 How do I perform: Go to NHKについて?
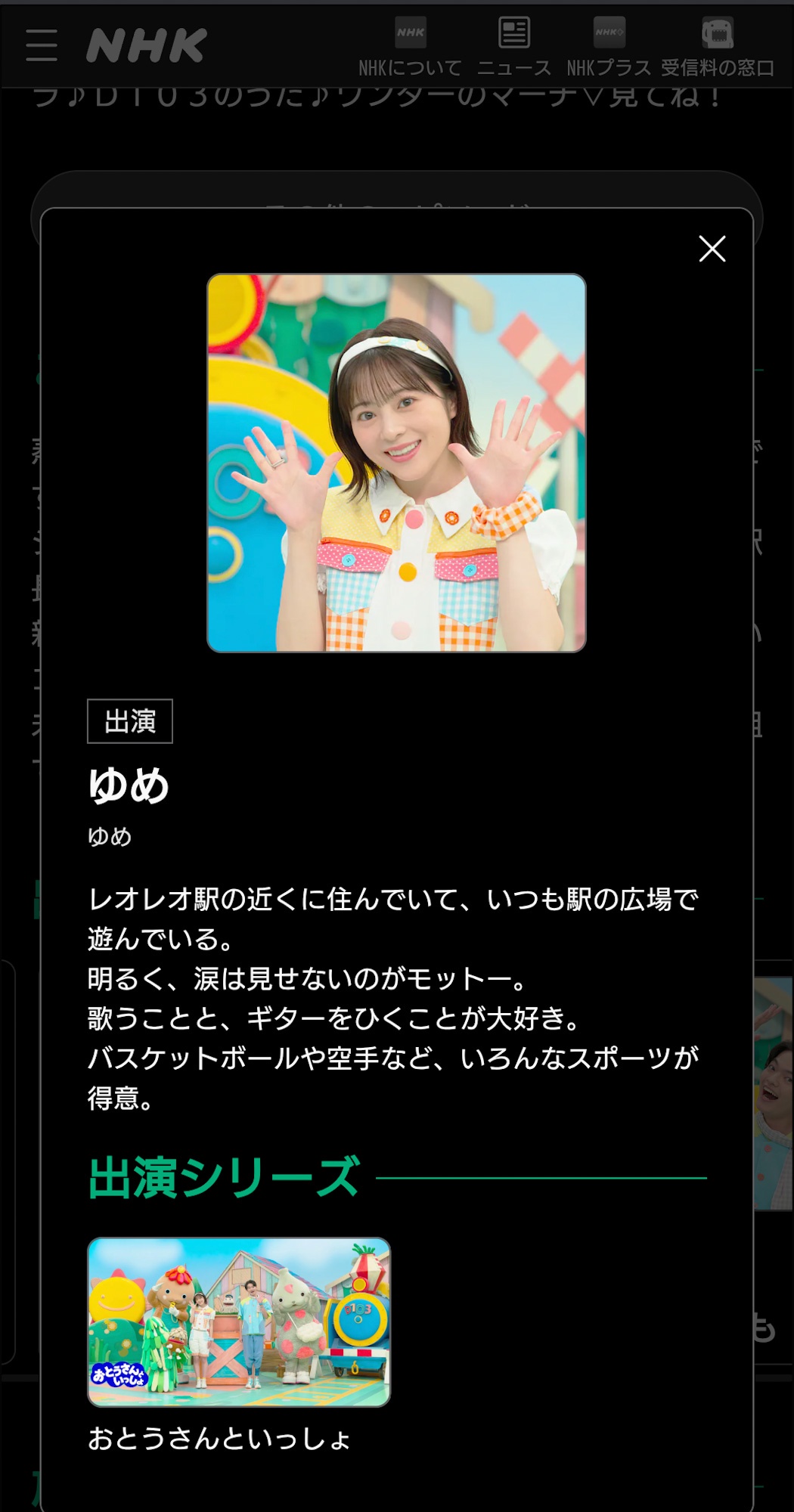(410, 47)
